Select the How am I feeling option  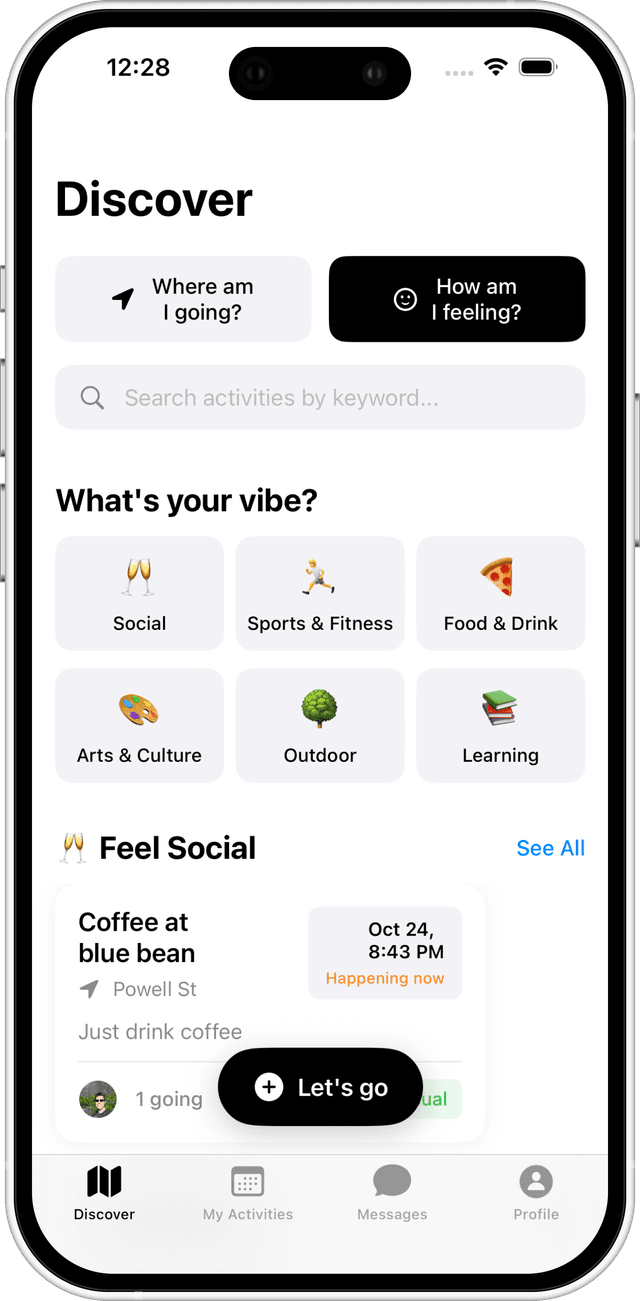(x=457, y=299)
